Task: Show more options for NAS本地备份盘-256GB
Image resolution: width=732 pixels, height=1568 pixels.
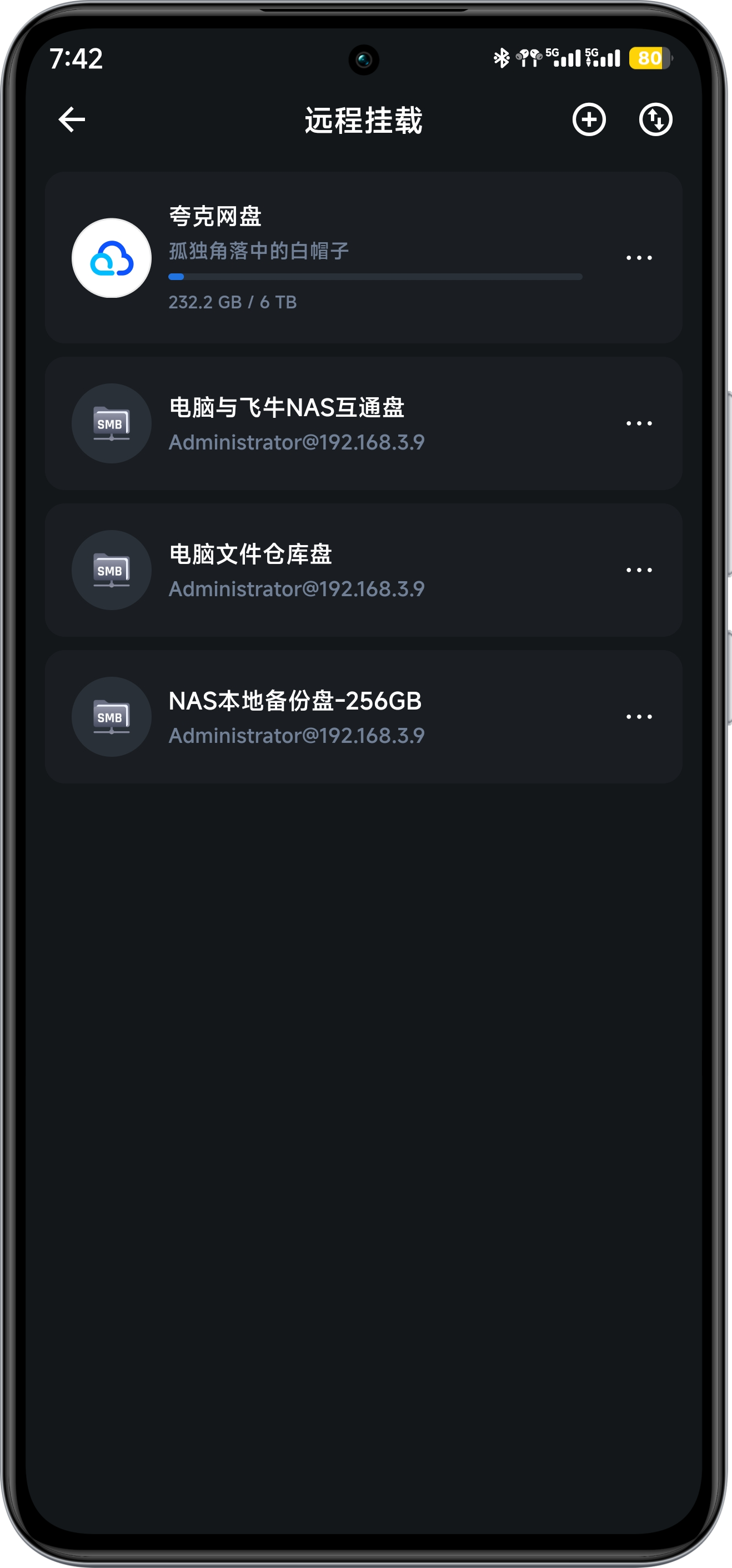Action: coord(638,717)
